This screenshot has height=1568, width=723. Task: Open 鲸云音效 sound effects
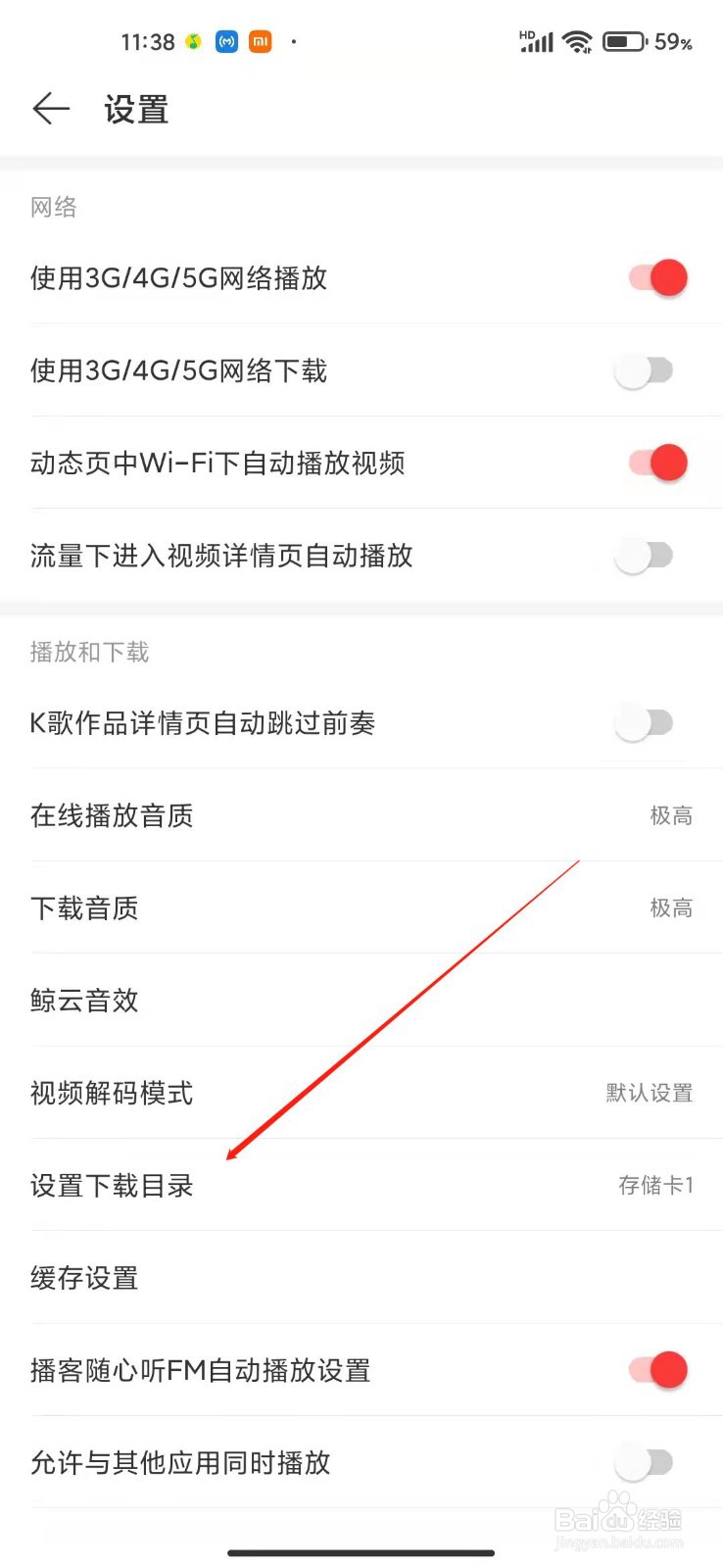click(x=361, y=1001)
